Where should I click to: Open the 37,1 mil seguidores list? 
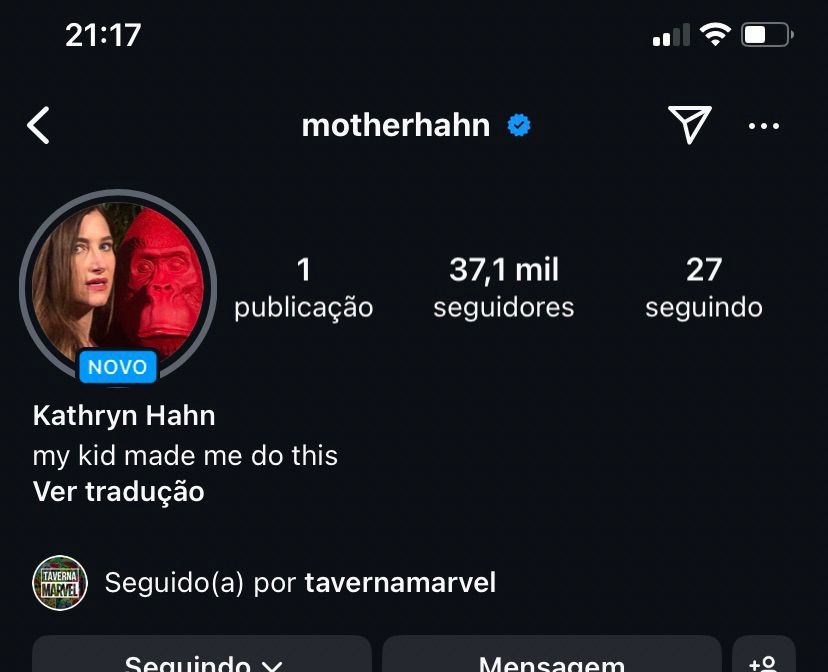[x=503, y=287]
